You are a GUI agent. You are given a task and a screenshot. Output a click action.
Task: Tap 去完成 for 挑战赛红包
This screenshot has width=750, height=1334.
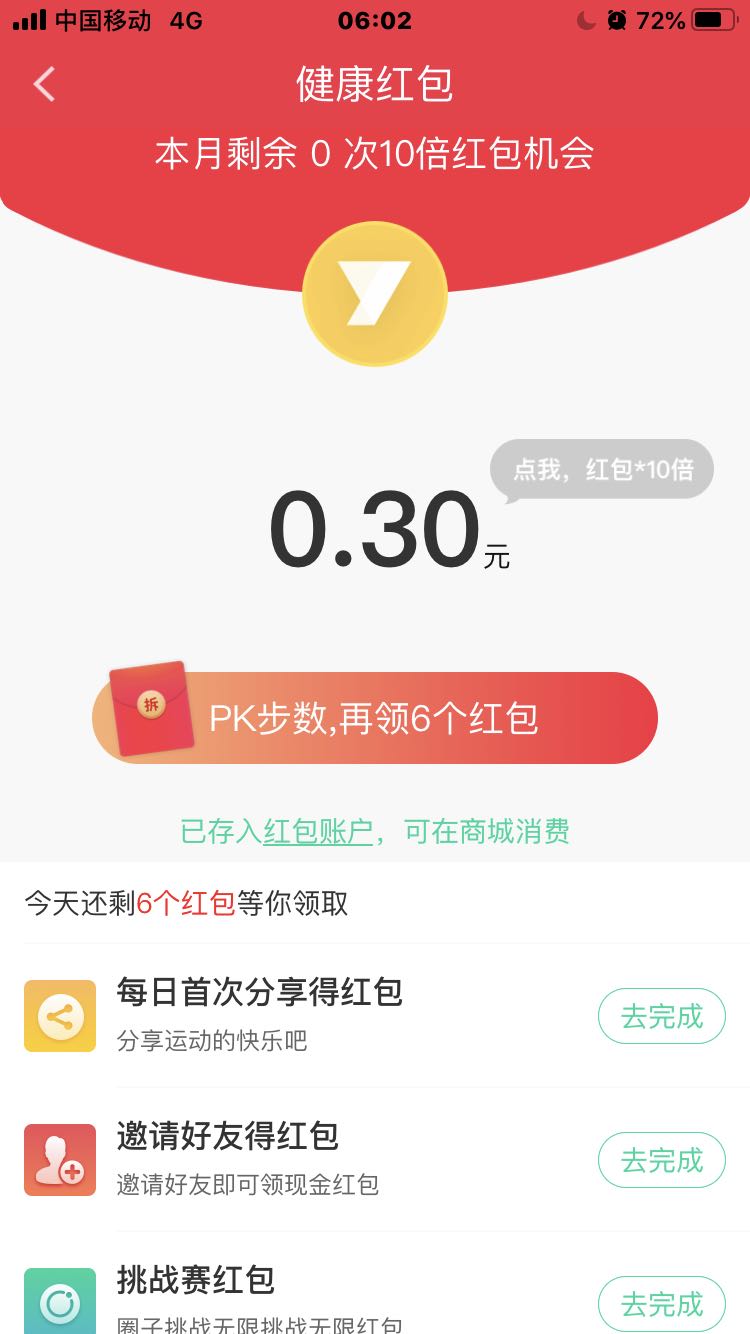tap(662, 1304)
